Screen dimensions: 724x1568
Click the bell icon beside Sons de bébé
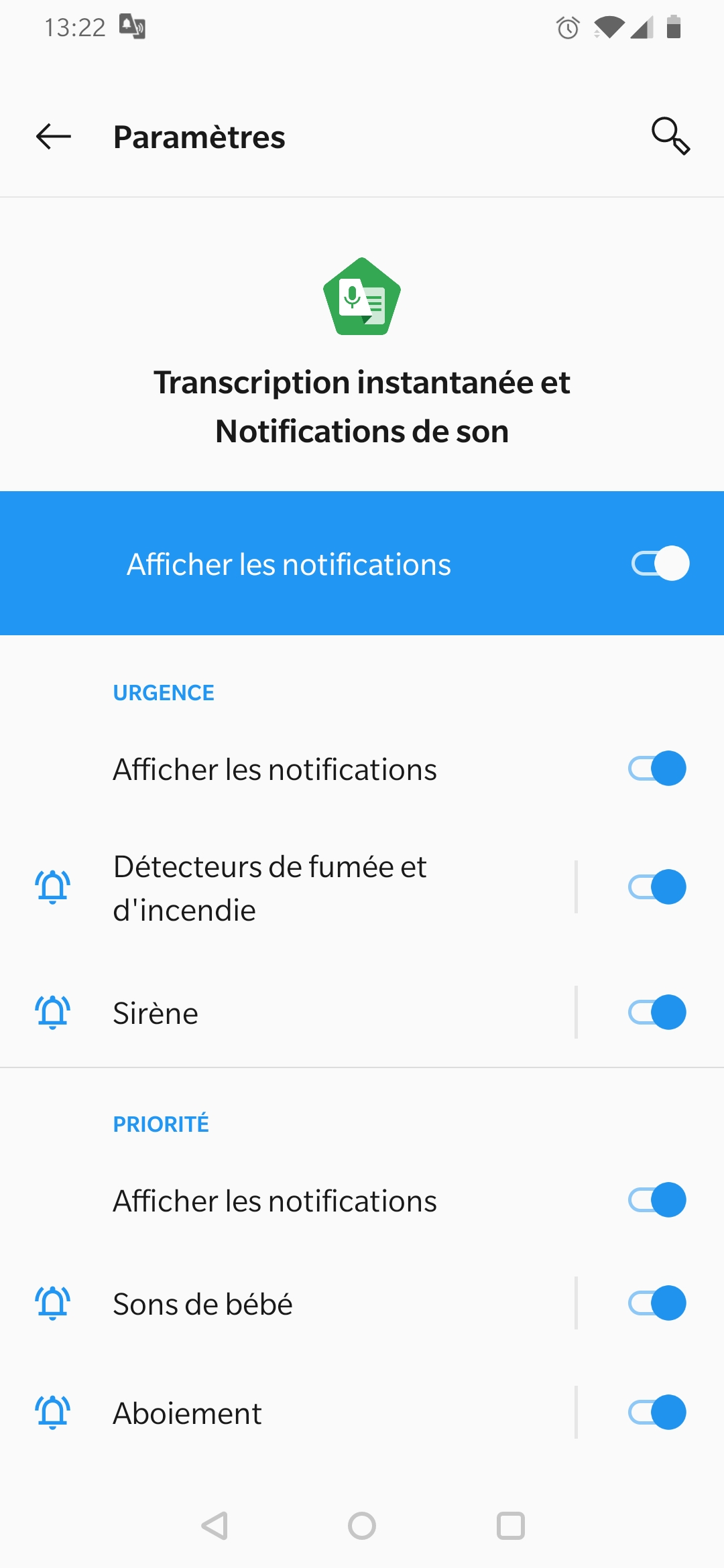point(52,1303)
